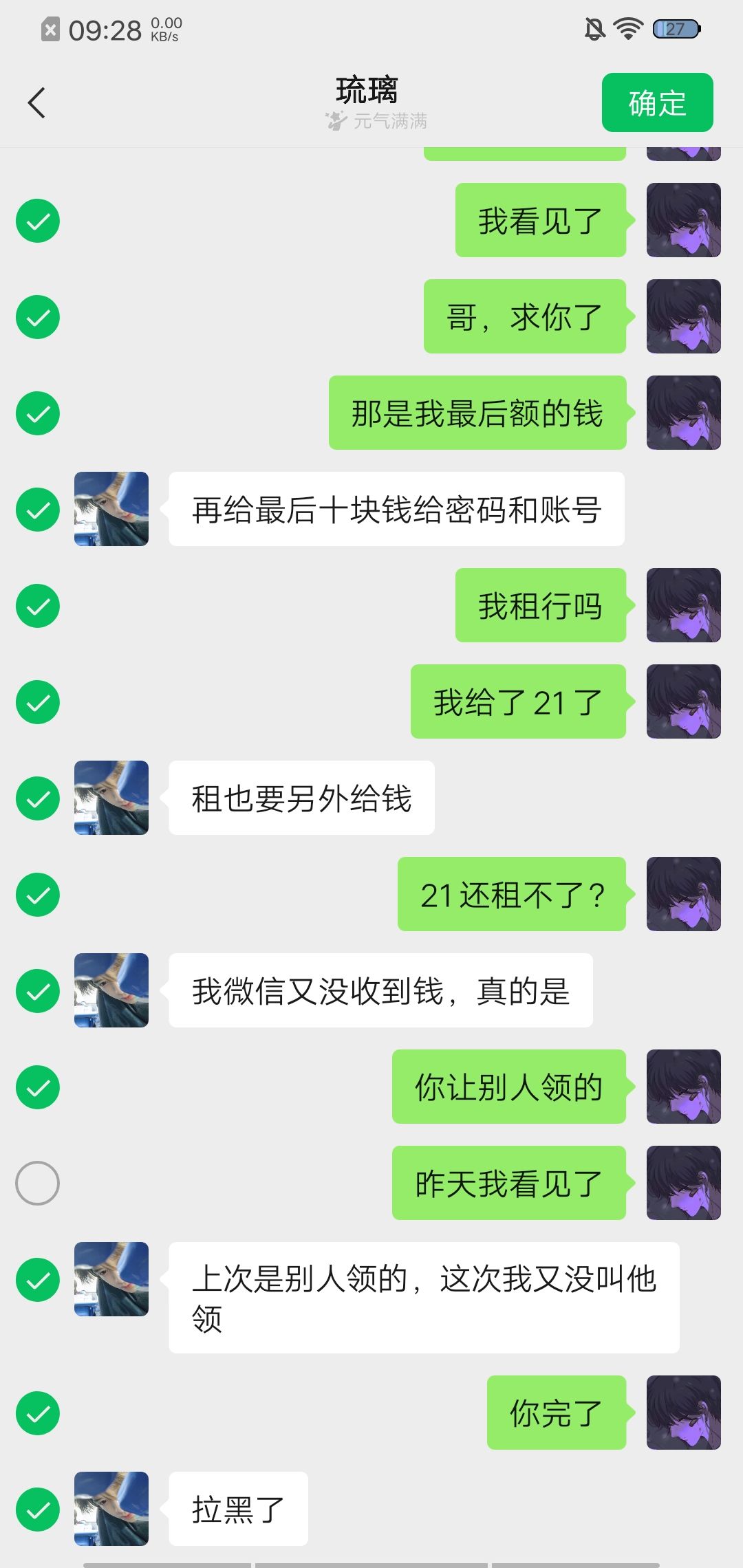Uncheck the message 租也要另外给钱

click(x=38, y=798)
